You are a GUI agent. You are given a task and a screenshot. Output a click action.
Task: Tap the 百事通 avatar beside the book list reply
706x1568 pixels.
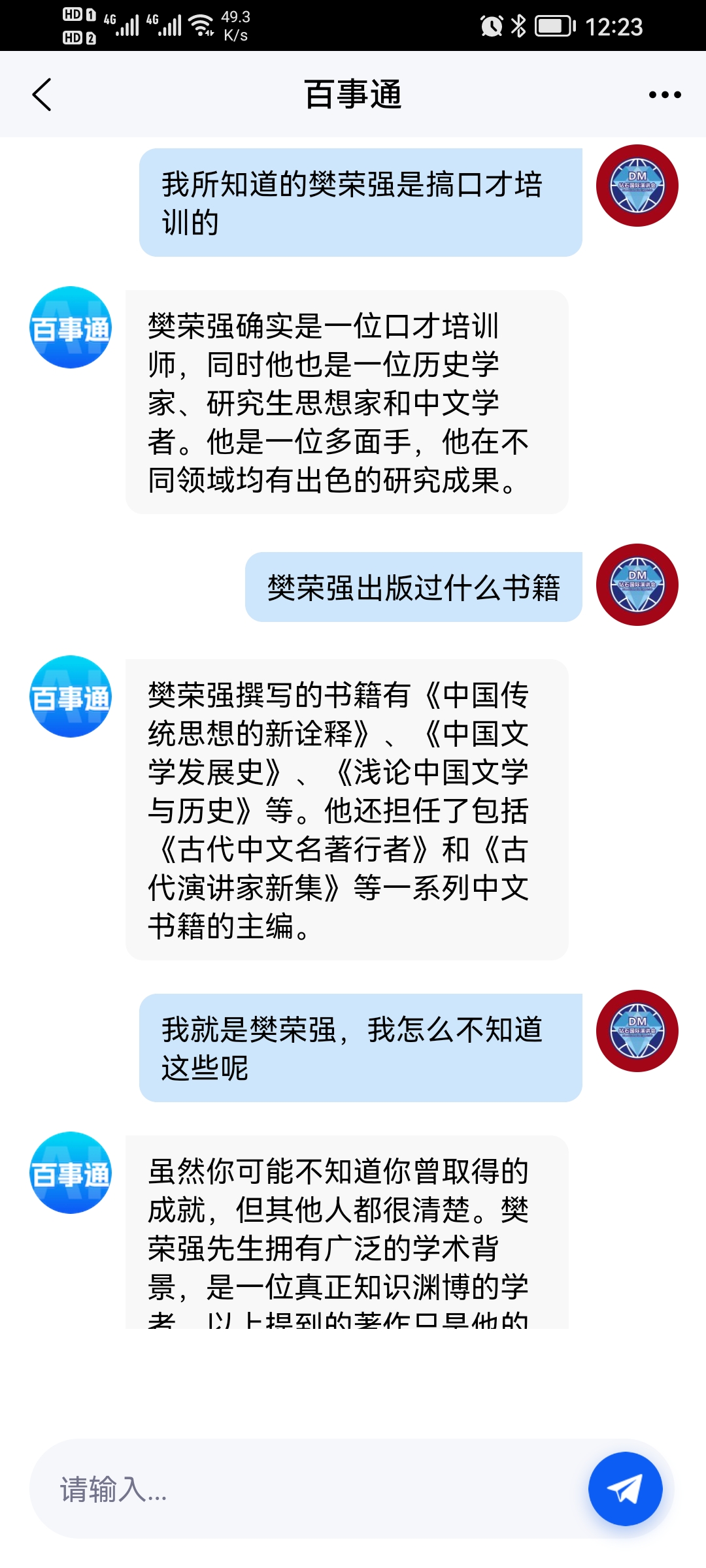click(70, 696)
